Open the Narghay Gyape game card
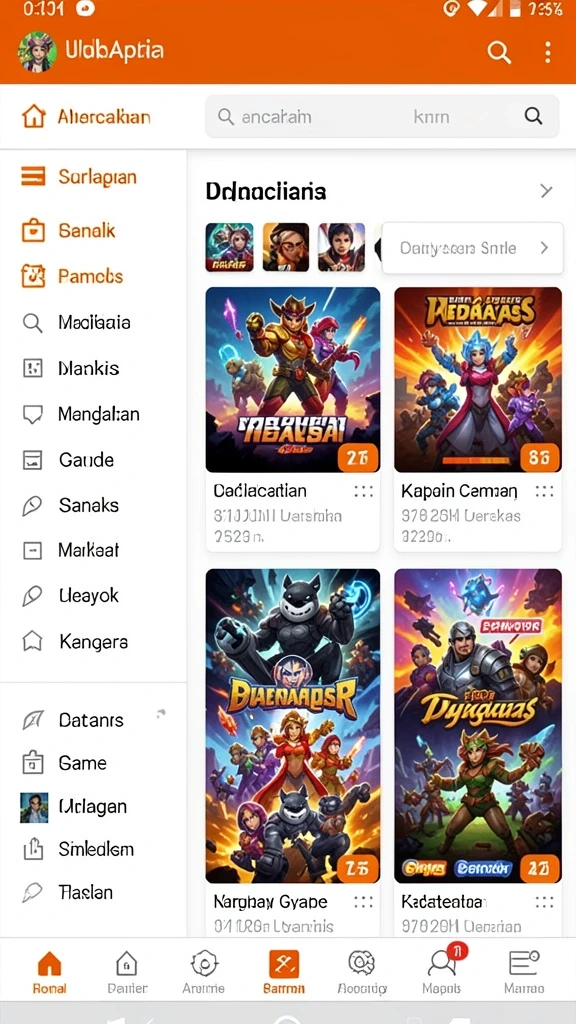Screen dimensions: 576x1024 tap(293, 752)
